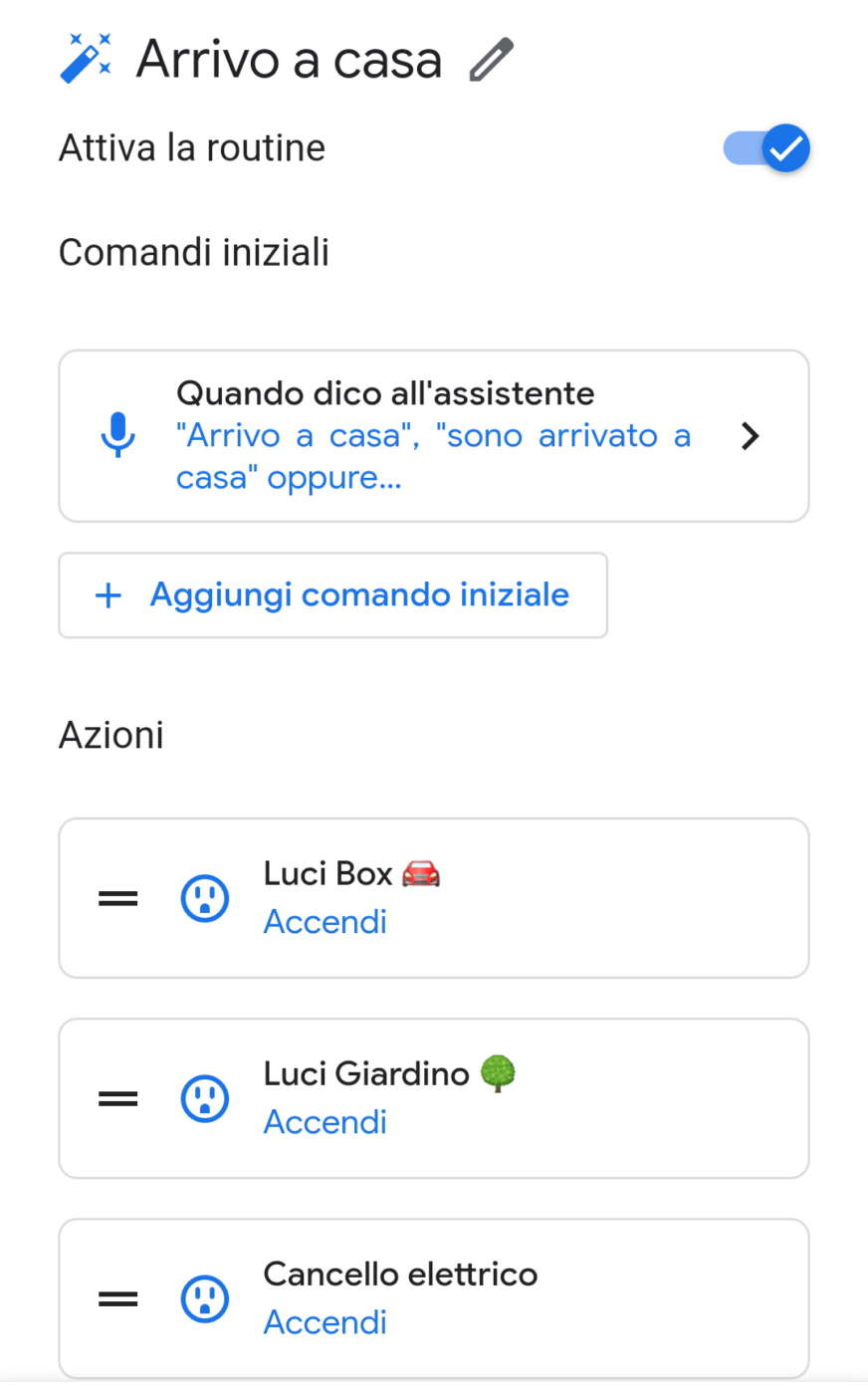The width and height of the screenshot is (868, 1394).
Task: Tap the reorder handle next to Luci Giardino
Action: pyautogui.click(x=117, y=1098)
